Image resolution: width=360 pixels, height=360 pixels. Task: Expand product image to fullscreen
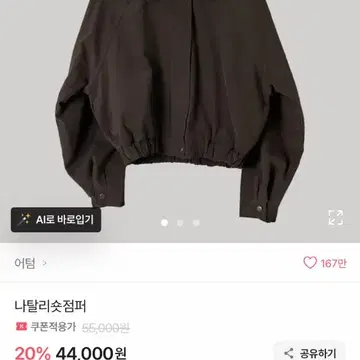pos(335,217)
